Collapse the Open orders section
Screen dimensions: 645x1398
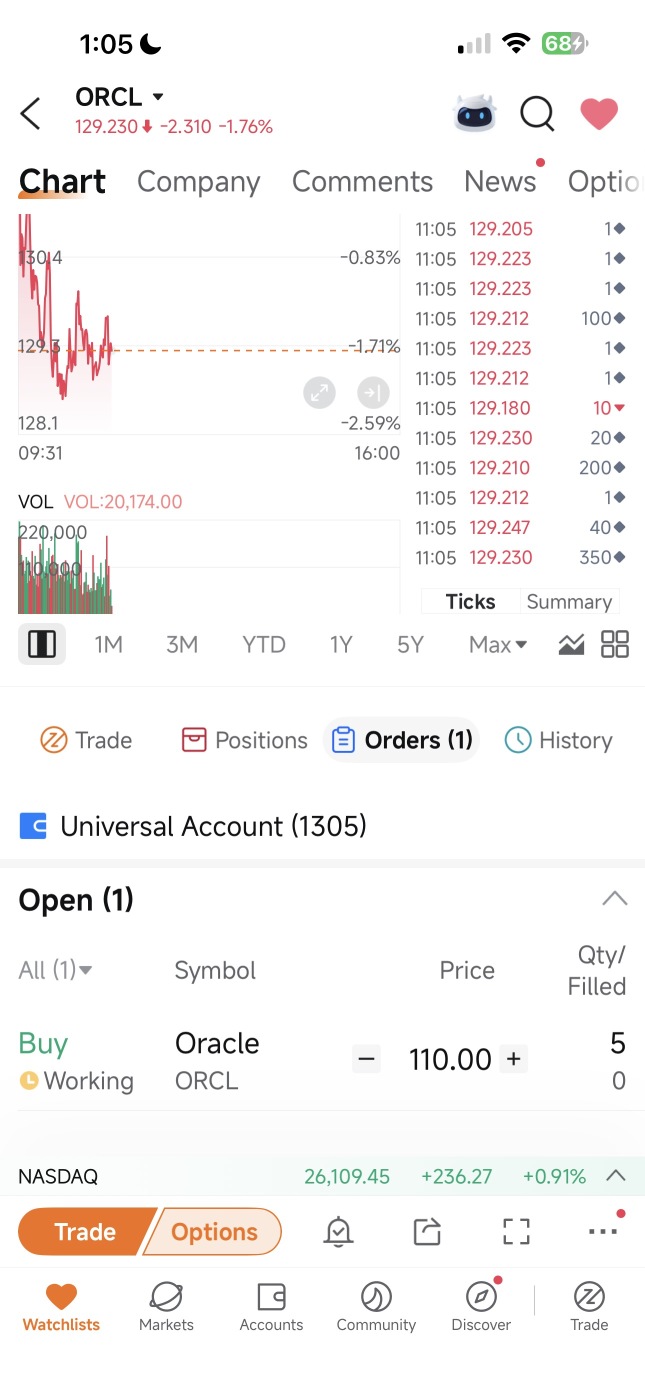[x=614, y=899]
